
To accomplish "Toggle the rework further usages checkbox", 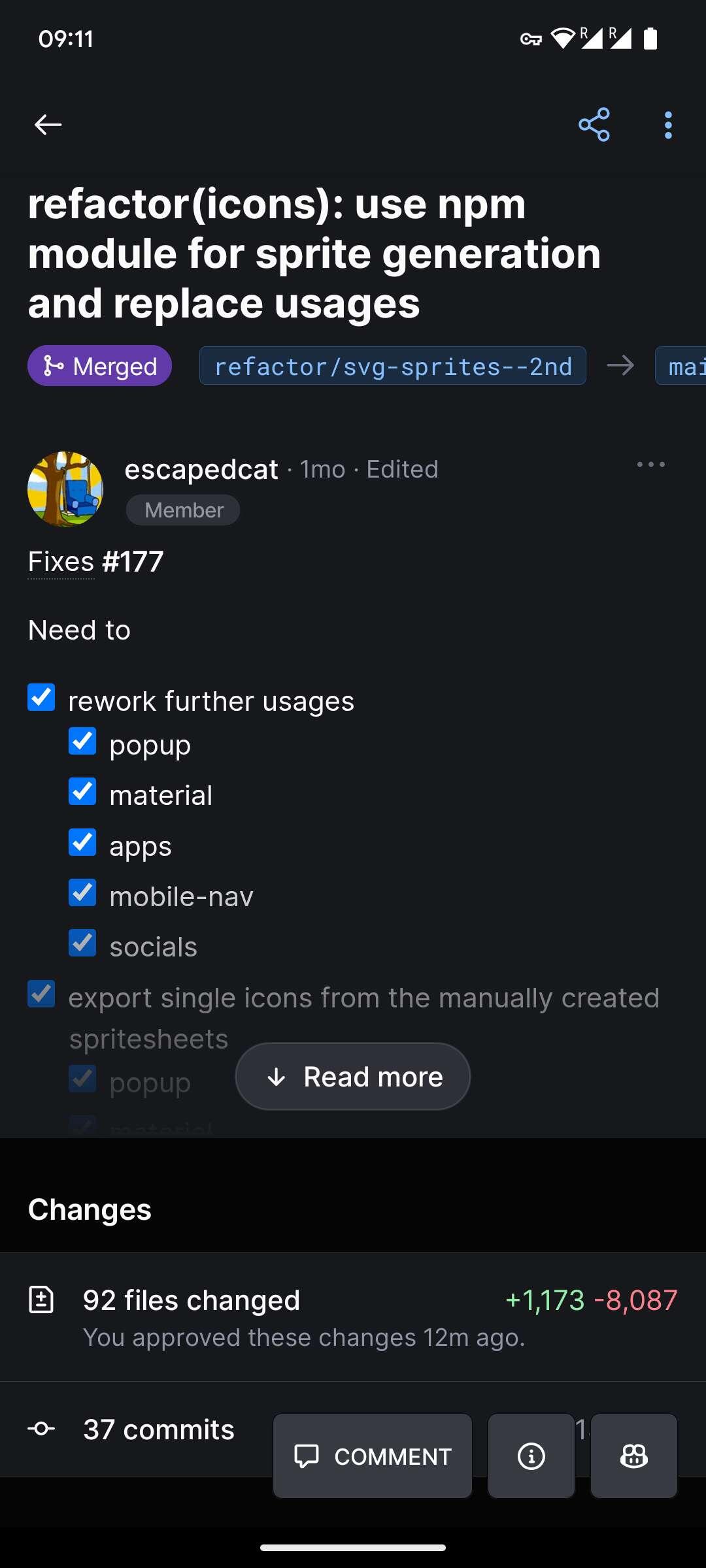I will (41, 697).
